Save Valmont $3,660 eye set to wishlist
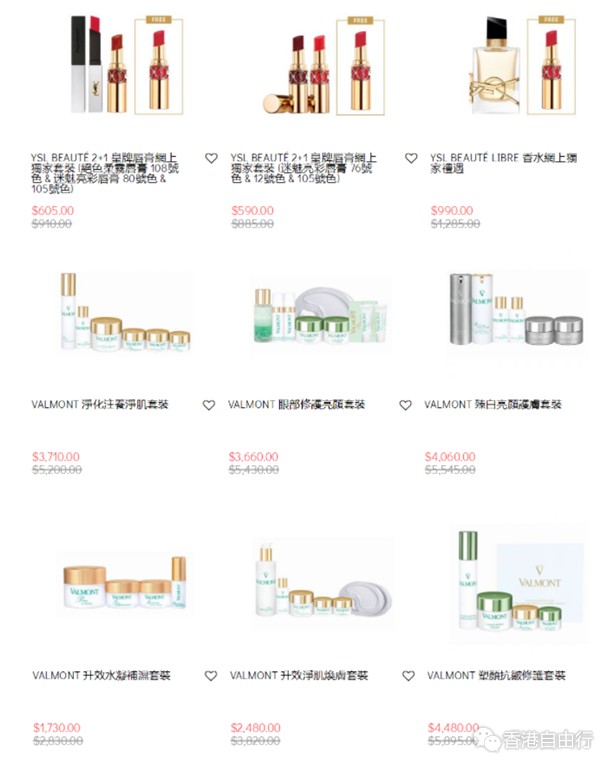 coord(406,405)
